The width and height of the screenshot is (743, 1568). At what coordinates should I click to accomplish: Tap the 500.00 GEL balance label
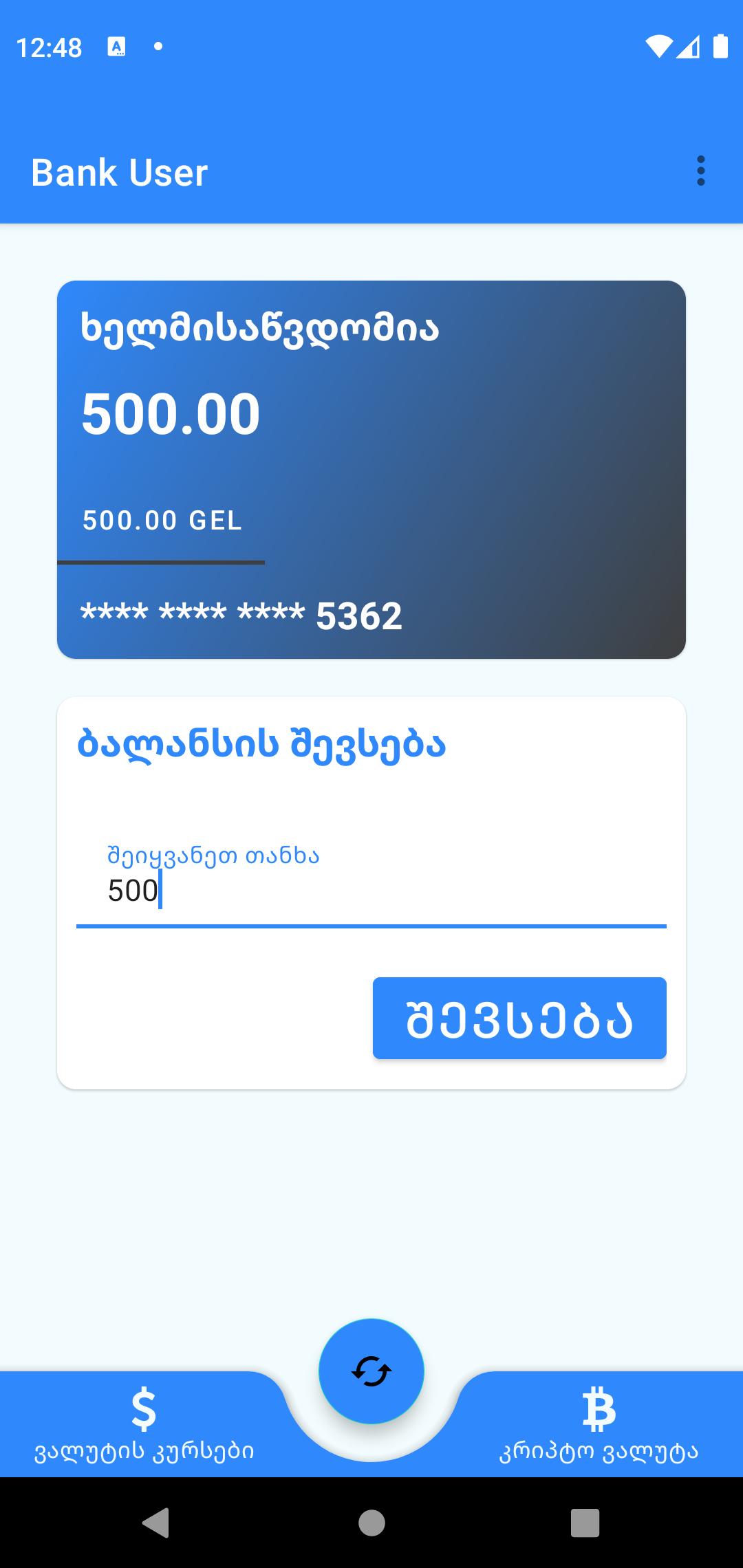tap(162, 521)
